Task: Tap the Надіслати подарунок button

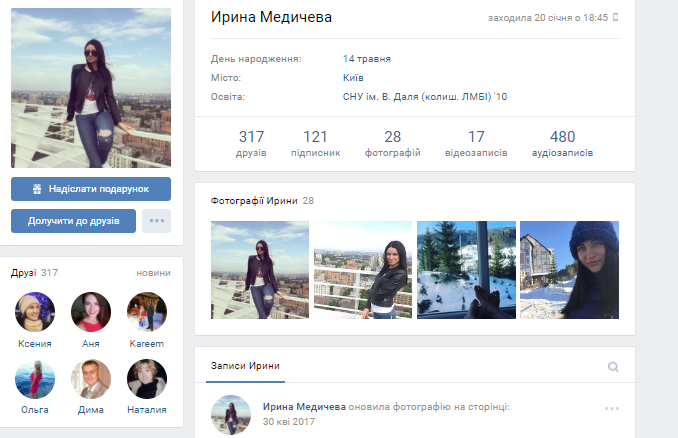Action: [x=91, y=188]
